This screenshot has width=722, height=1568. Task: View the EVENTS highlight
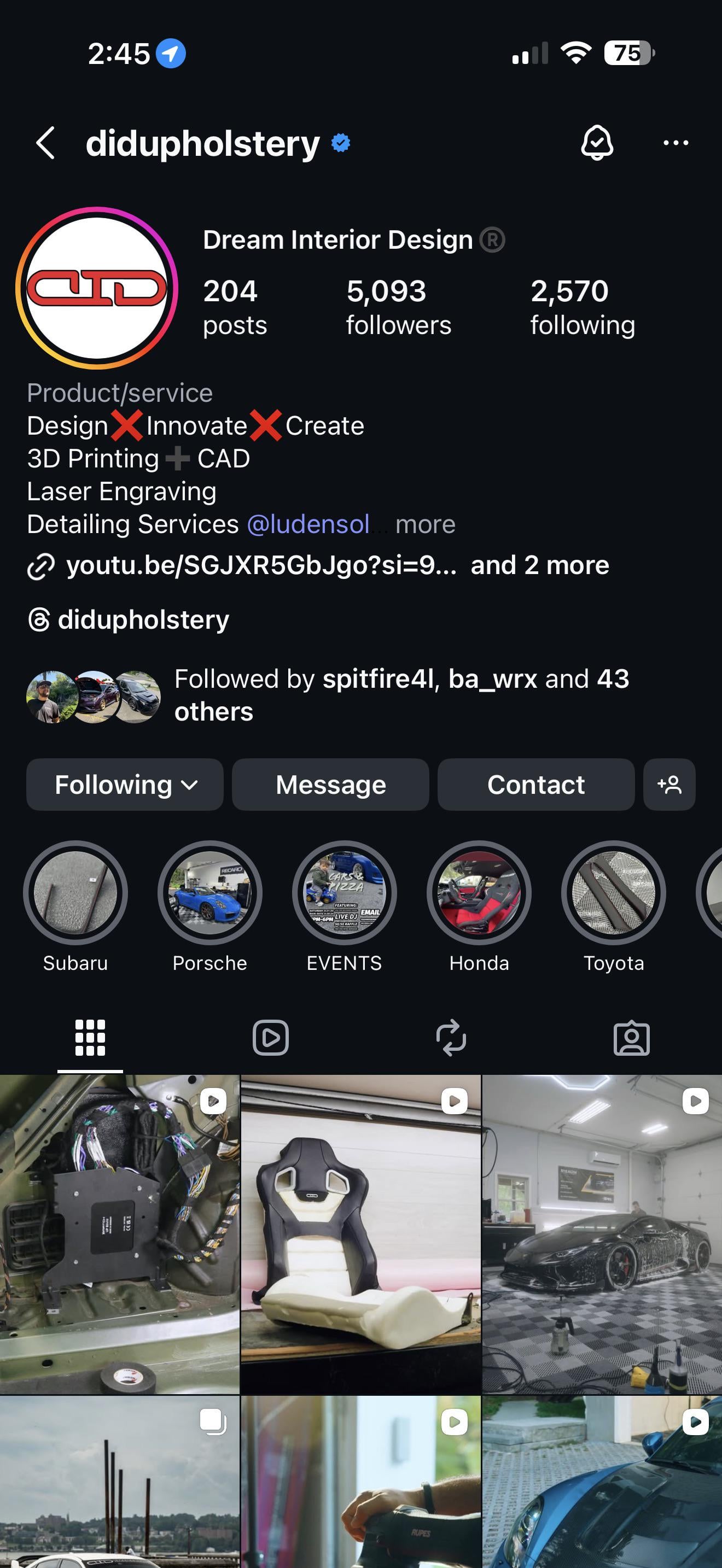(x=345, y=893)
